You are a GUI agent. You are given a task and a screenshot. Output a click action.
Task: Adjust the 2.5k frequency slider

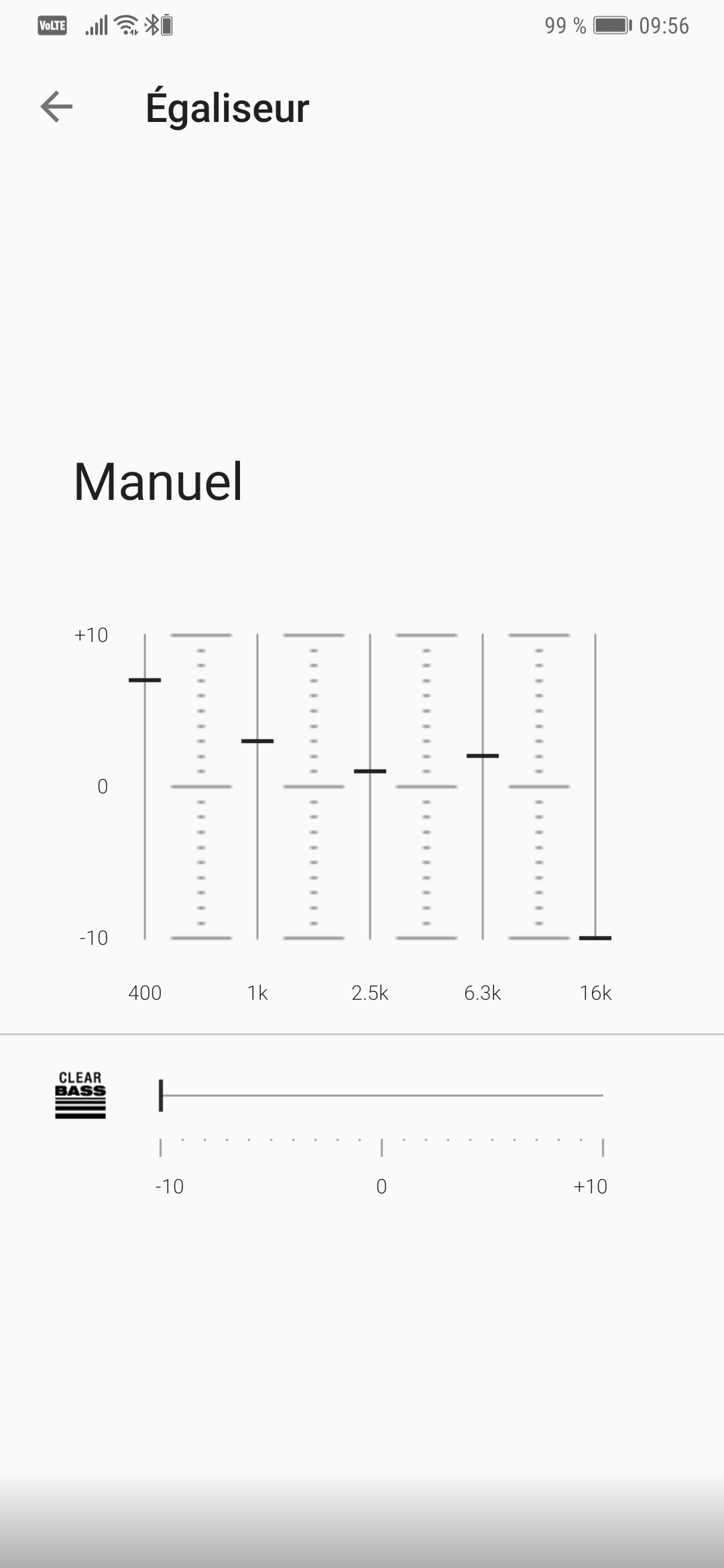point(370,786)
